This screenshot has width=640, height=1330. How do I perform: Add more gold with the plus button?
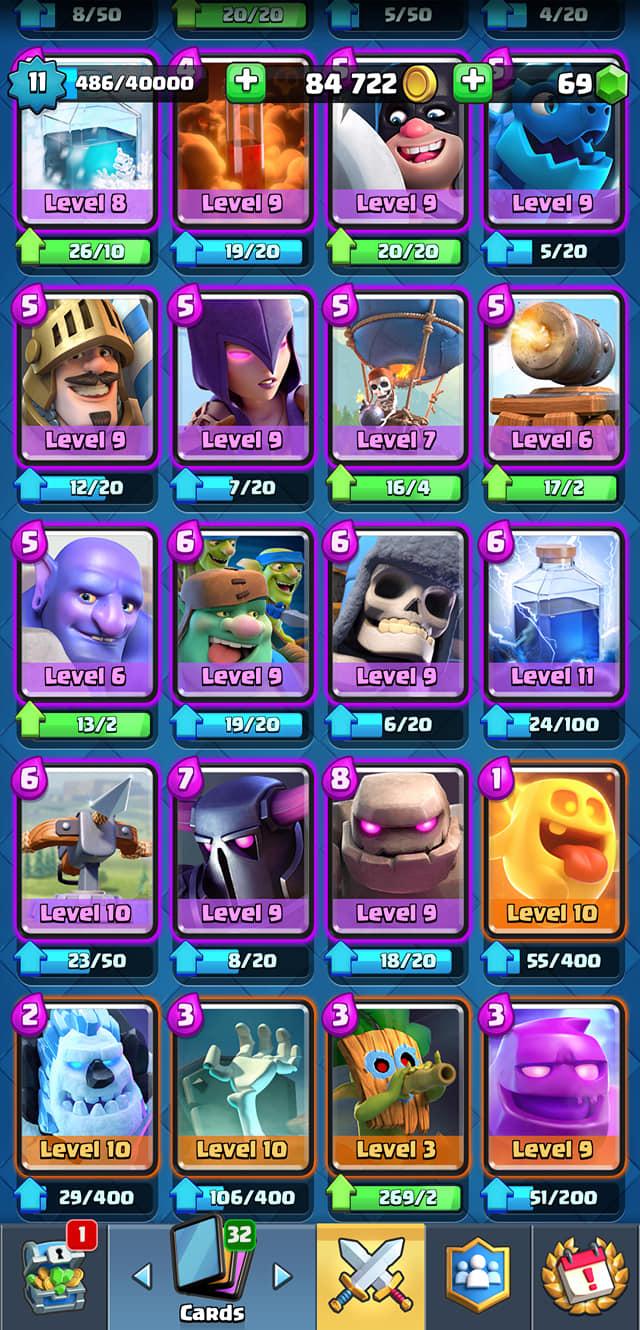coord(246,83)
